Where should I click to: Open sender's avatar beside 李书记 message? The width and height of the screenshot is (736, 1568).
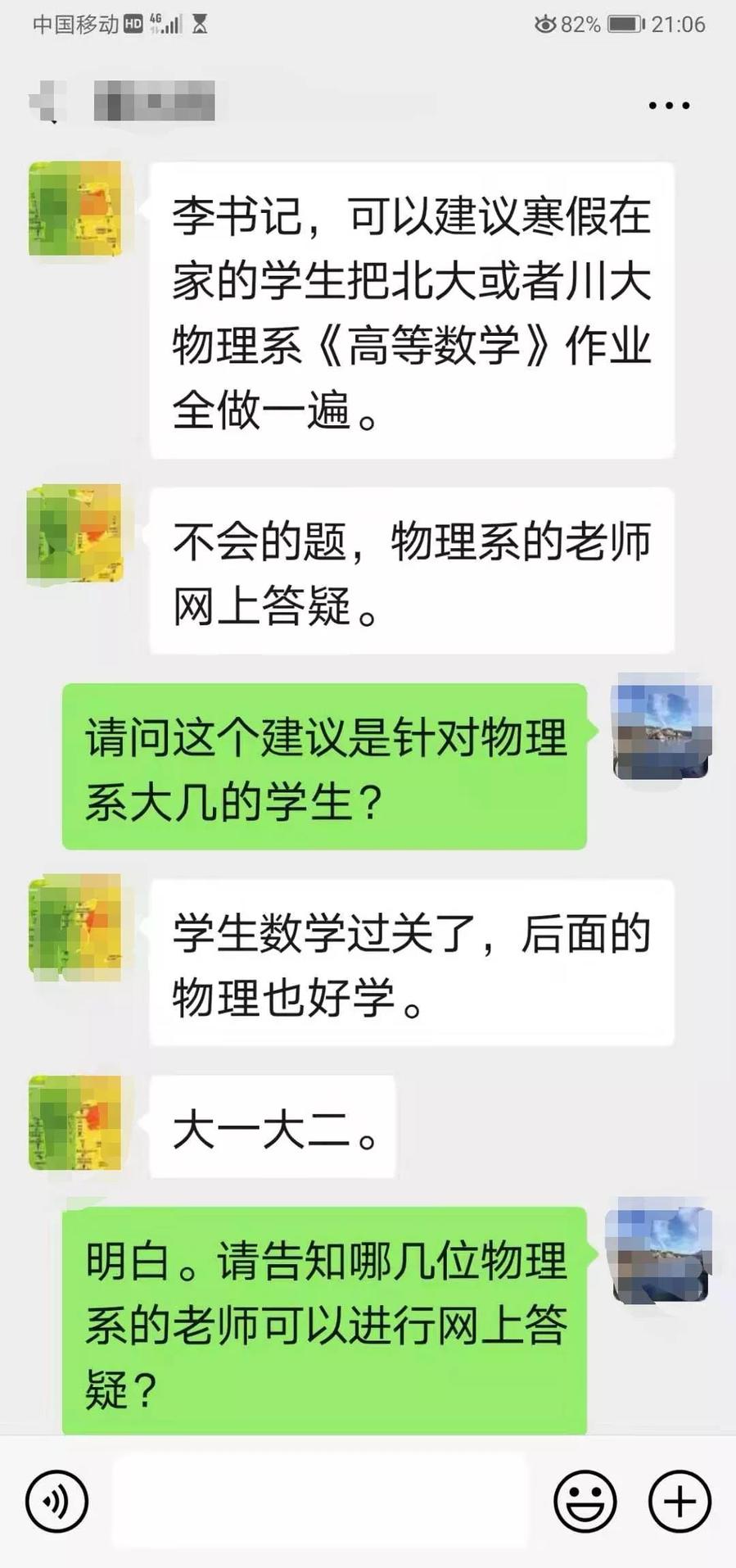(x=75, y=209)
